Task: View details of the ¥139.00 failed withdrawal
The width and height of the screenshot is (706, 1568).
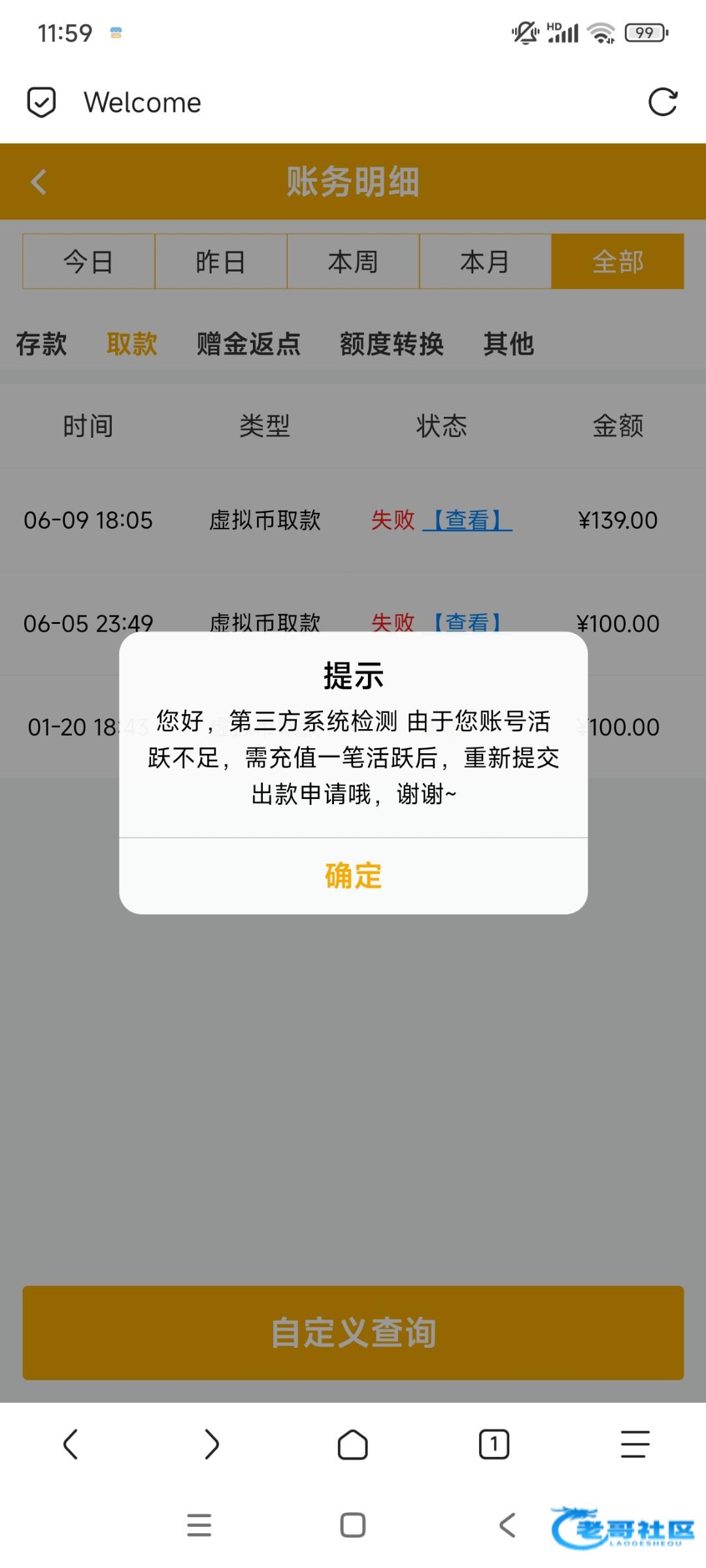Action: point(467,520)
